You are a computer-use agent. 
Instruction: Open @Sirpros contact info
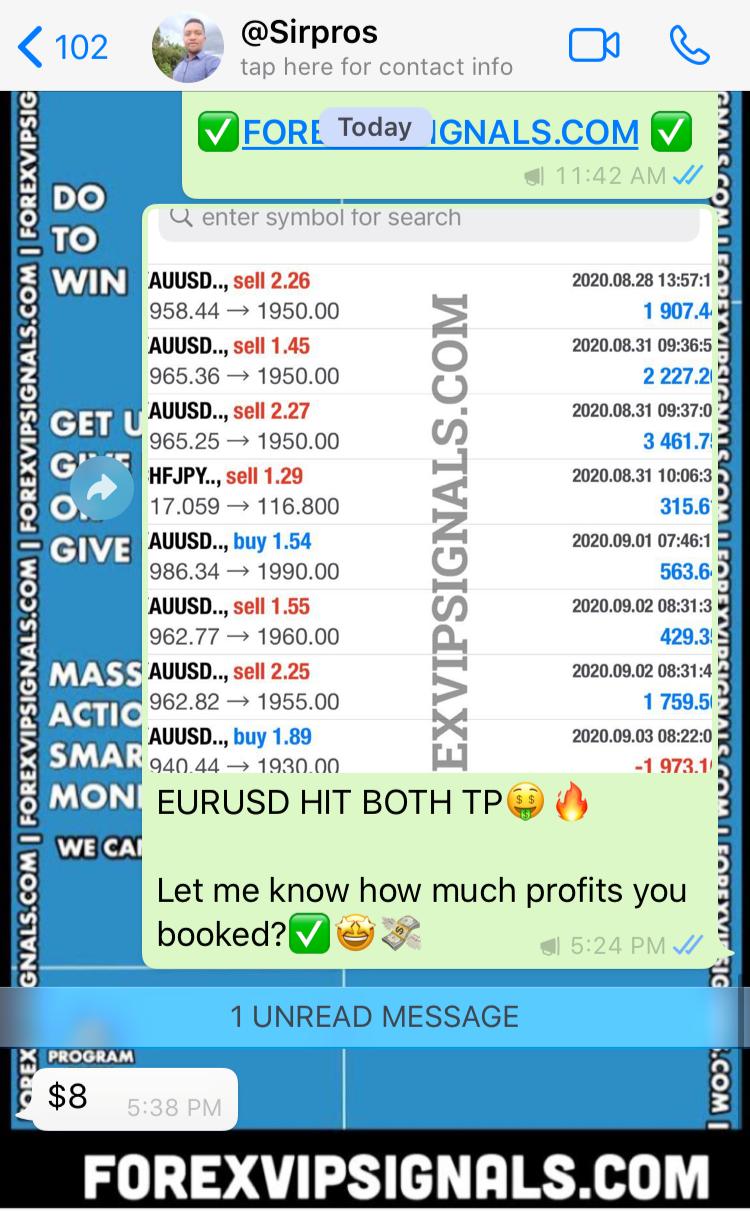(x=375, y=48)
